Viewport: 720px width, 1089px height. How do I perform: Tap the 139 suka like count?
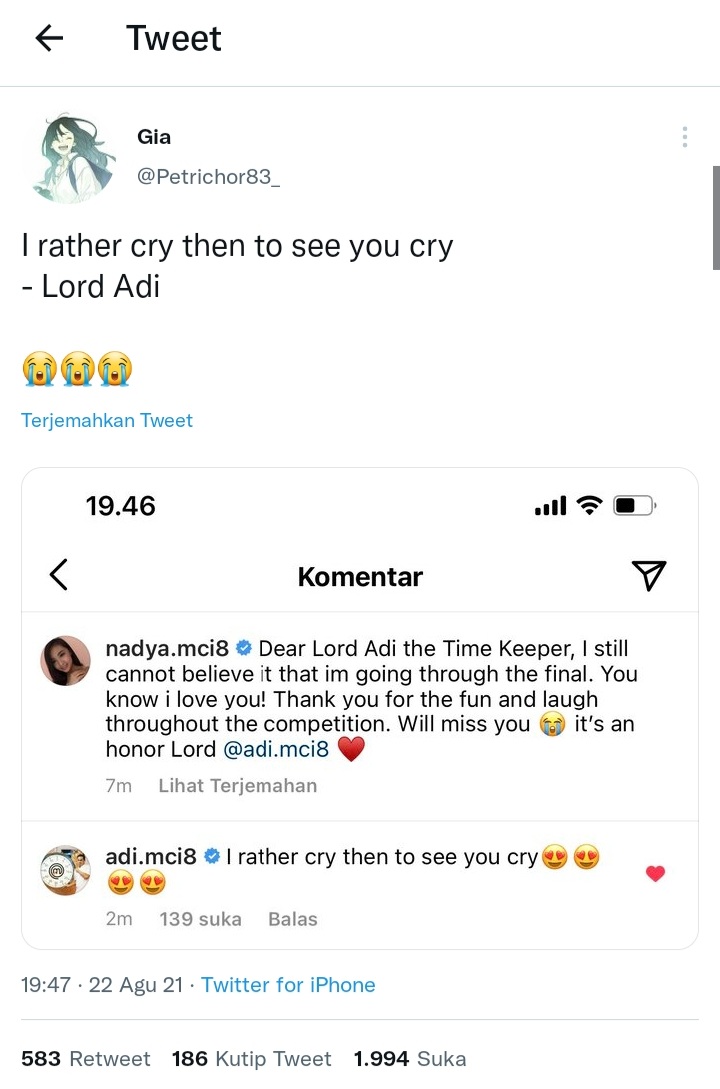pyautogui.click(x=200, y=918)
